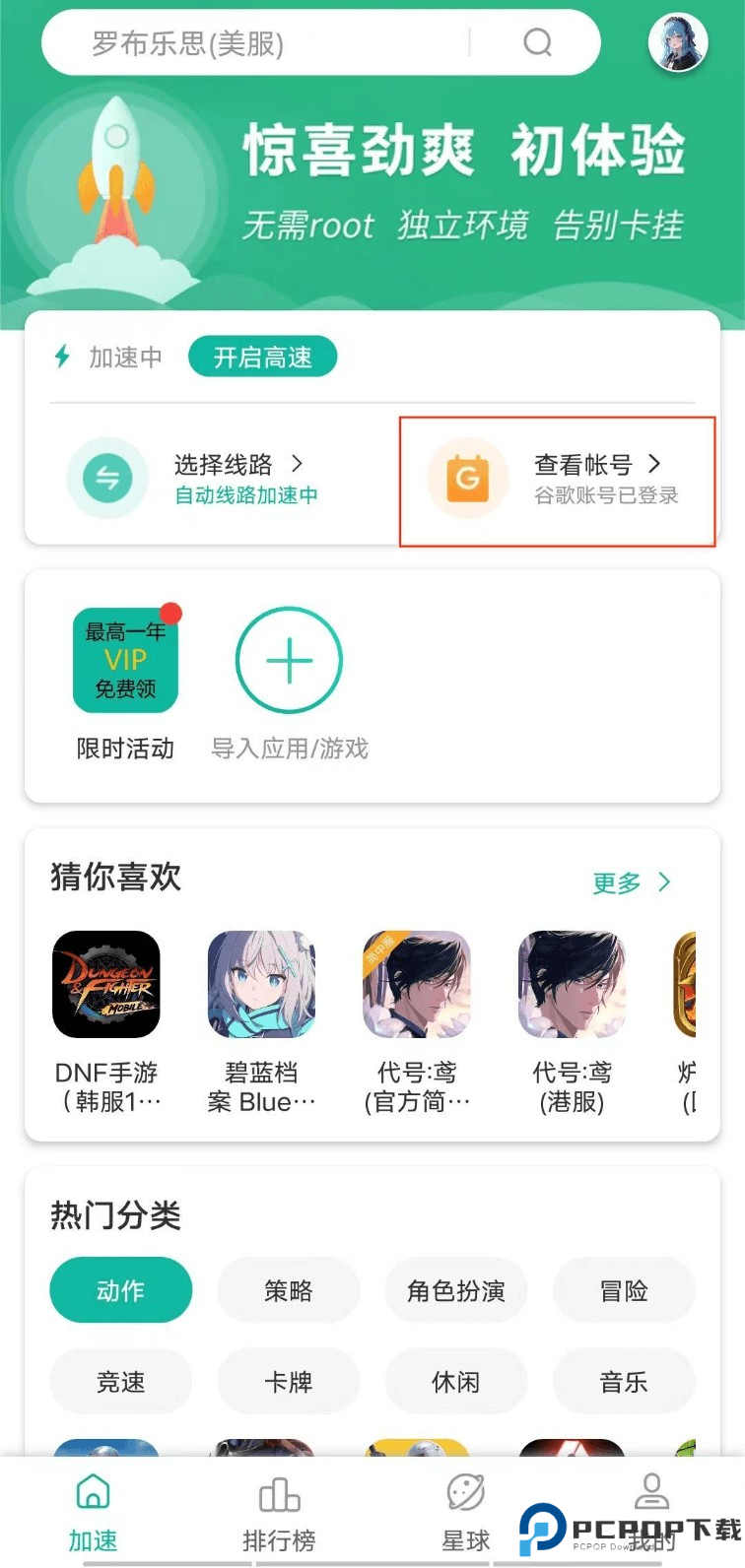Open the profile avatar at top right
Image resolution: width=745 pixels, height=1568 pixels.
pyautogui.click(x=678, y=43)
